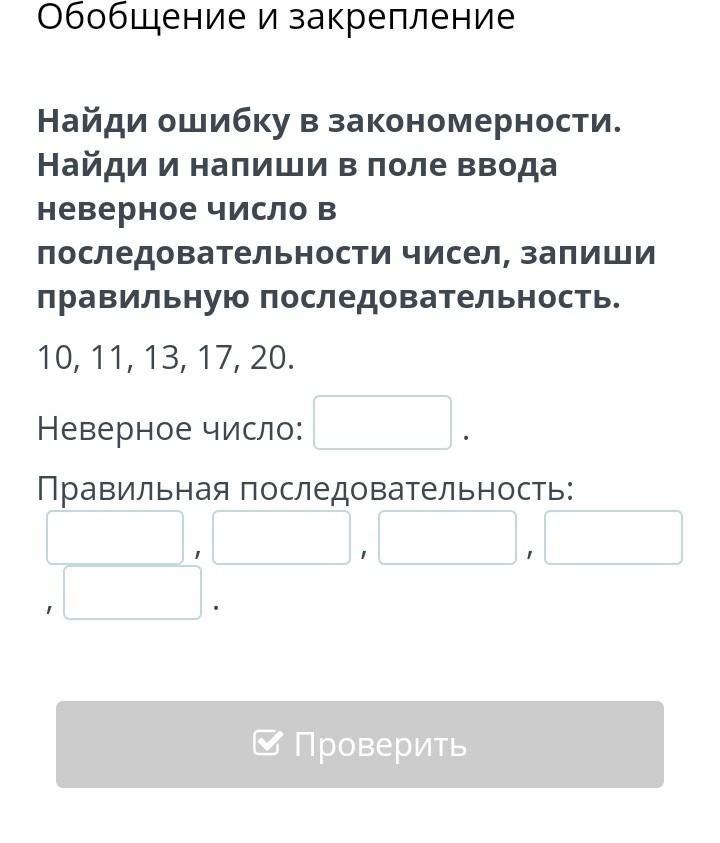Focus the first correct-sequence input box
Screen dimensions: 720x843
coord(115,538)
